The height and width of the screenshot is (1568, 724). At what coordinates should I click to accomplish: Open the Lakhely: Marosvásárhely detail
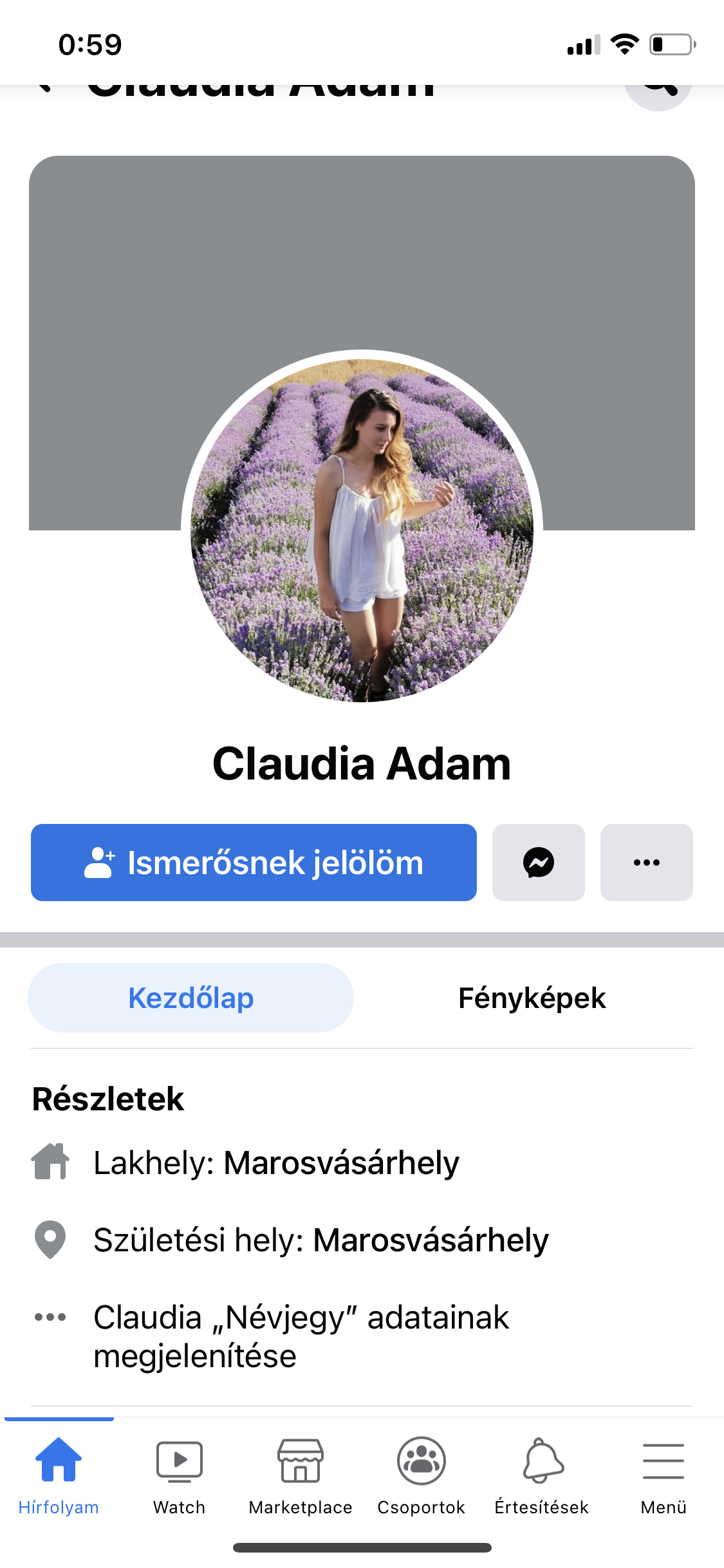point(277,1163)
